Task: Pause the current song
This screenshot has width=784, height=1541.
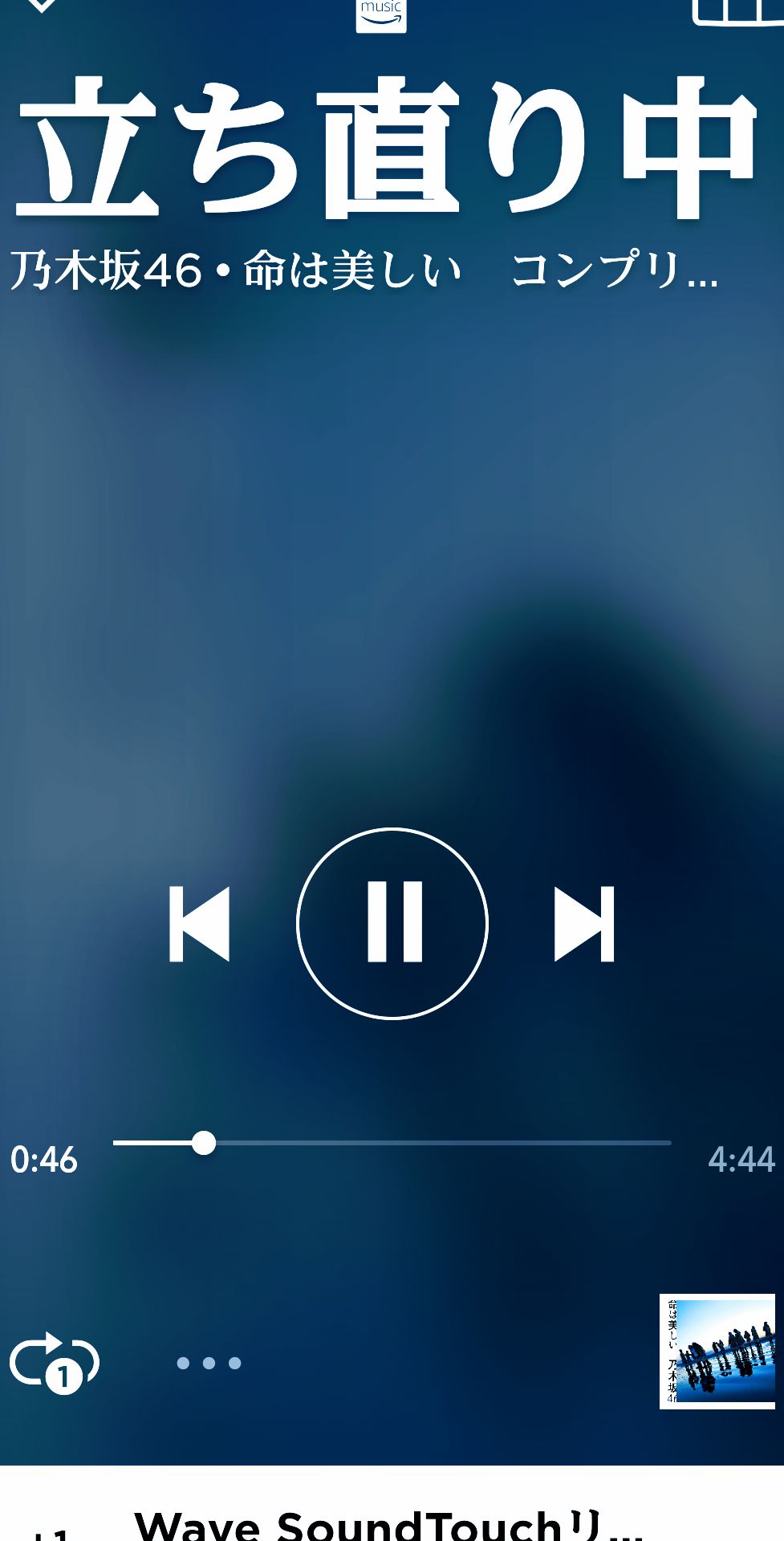Action: tap(392, 923)
